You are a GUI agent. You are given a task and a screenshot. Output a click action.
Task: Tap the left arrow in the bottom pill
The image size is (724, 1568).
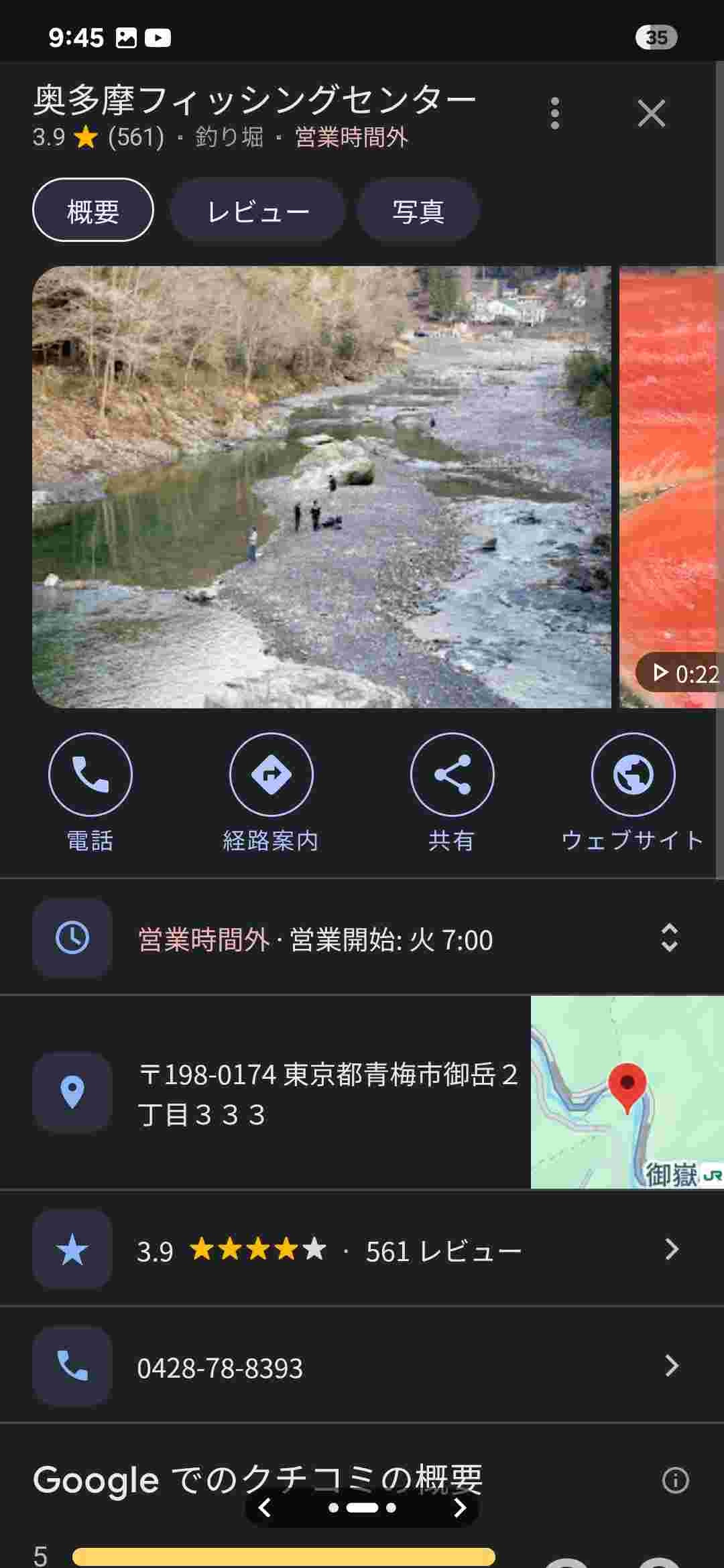click(265, 1508)
